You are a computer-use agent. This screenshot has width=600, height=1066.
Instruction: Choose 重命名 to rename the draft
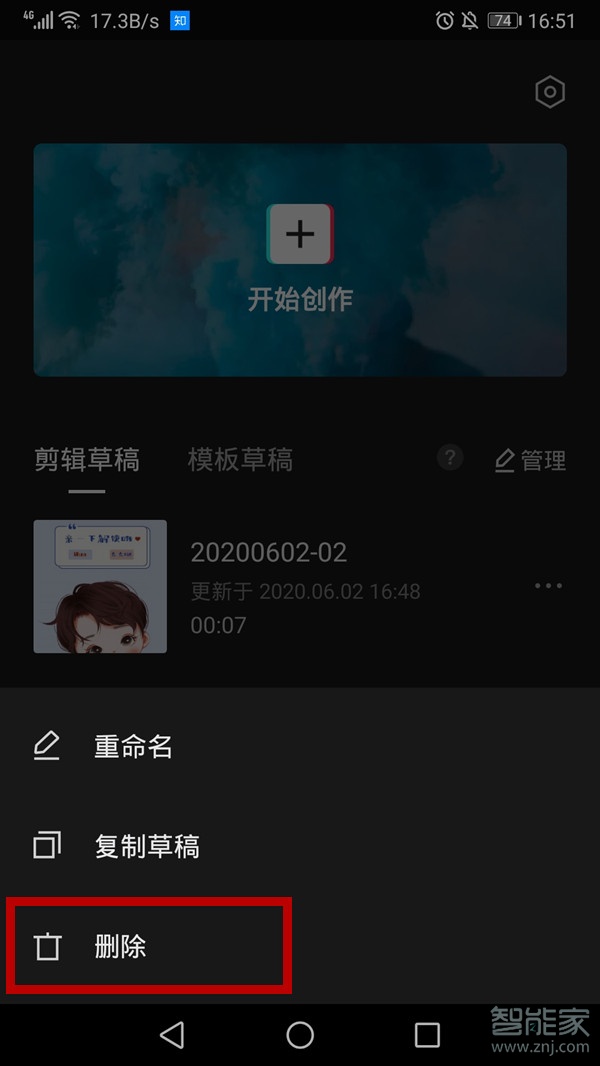coord(133,746)
